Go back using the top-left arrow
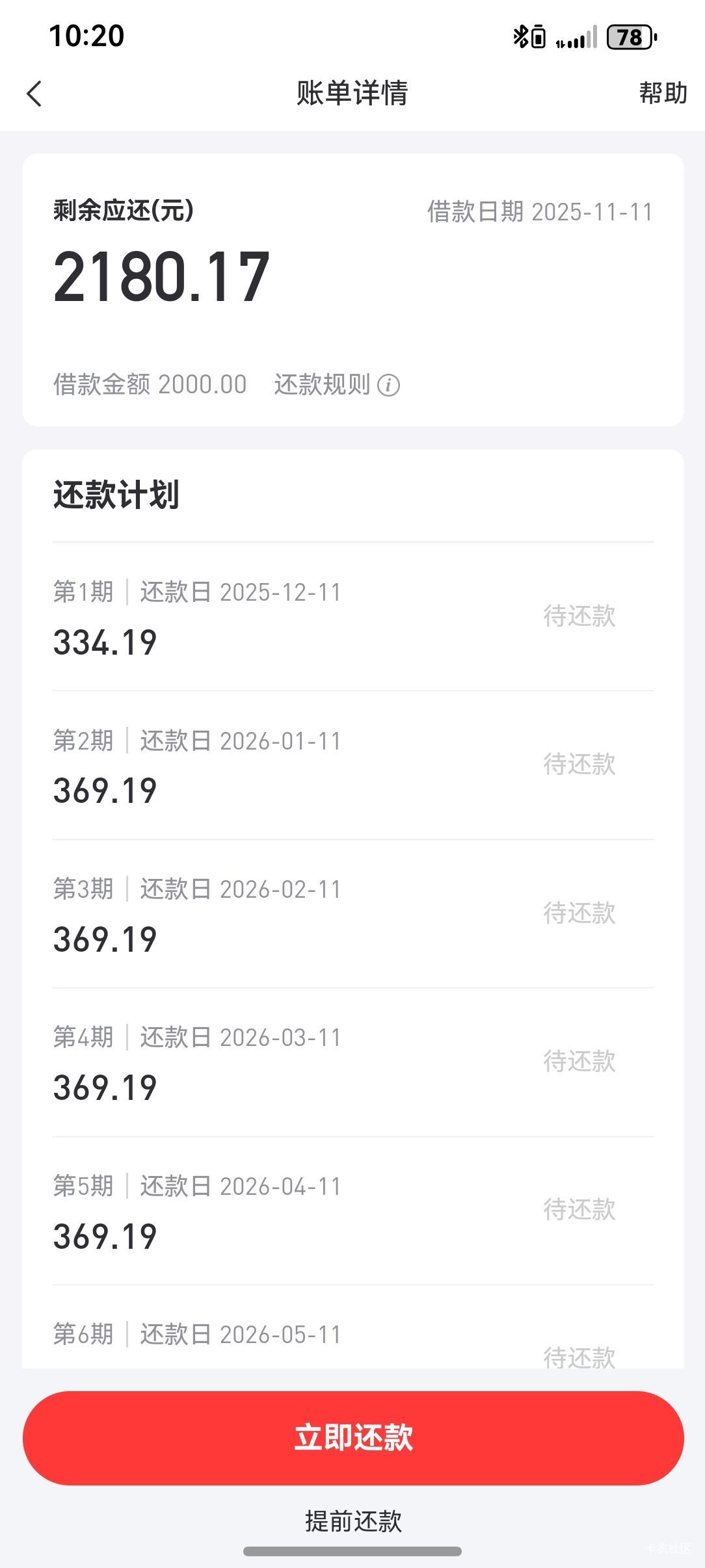 pyautogui.click(x=34, y=94)
